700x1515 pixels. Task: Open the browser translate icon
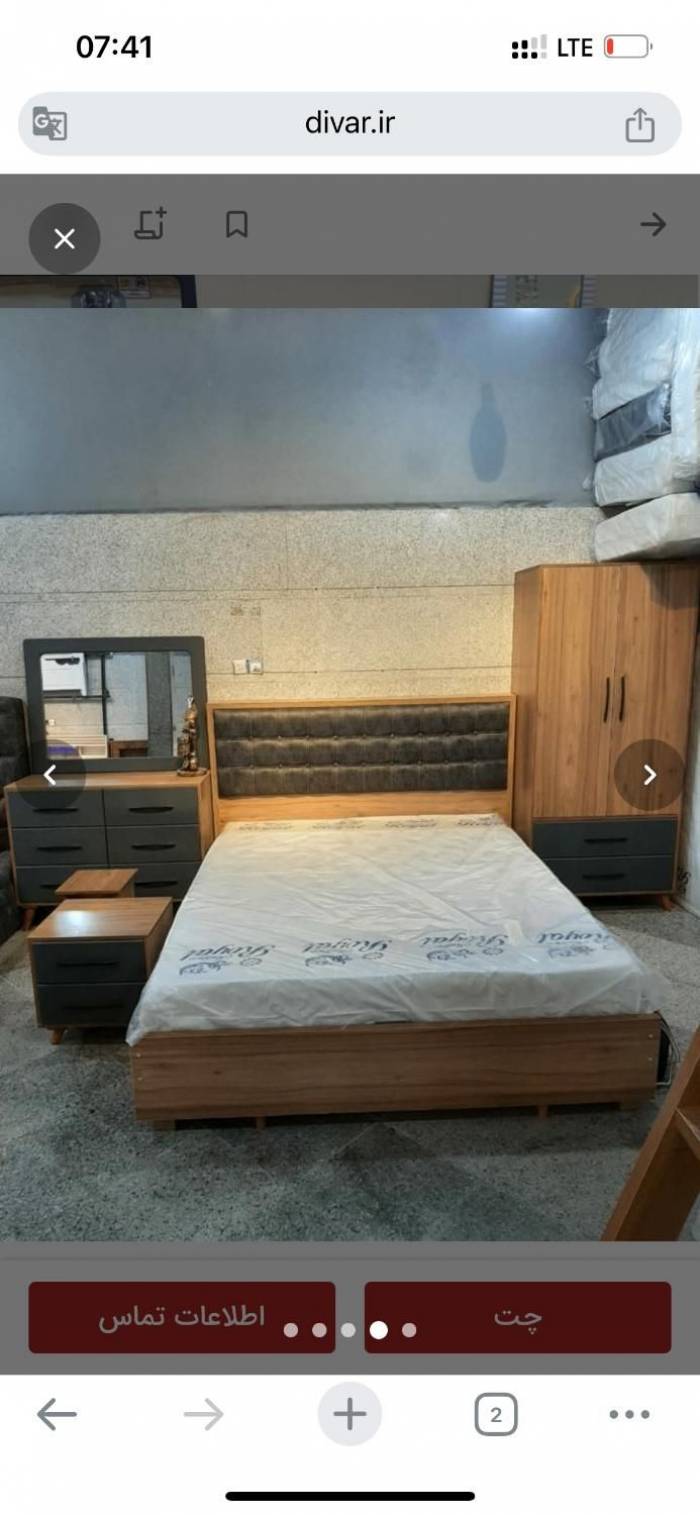(50, 124)
